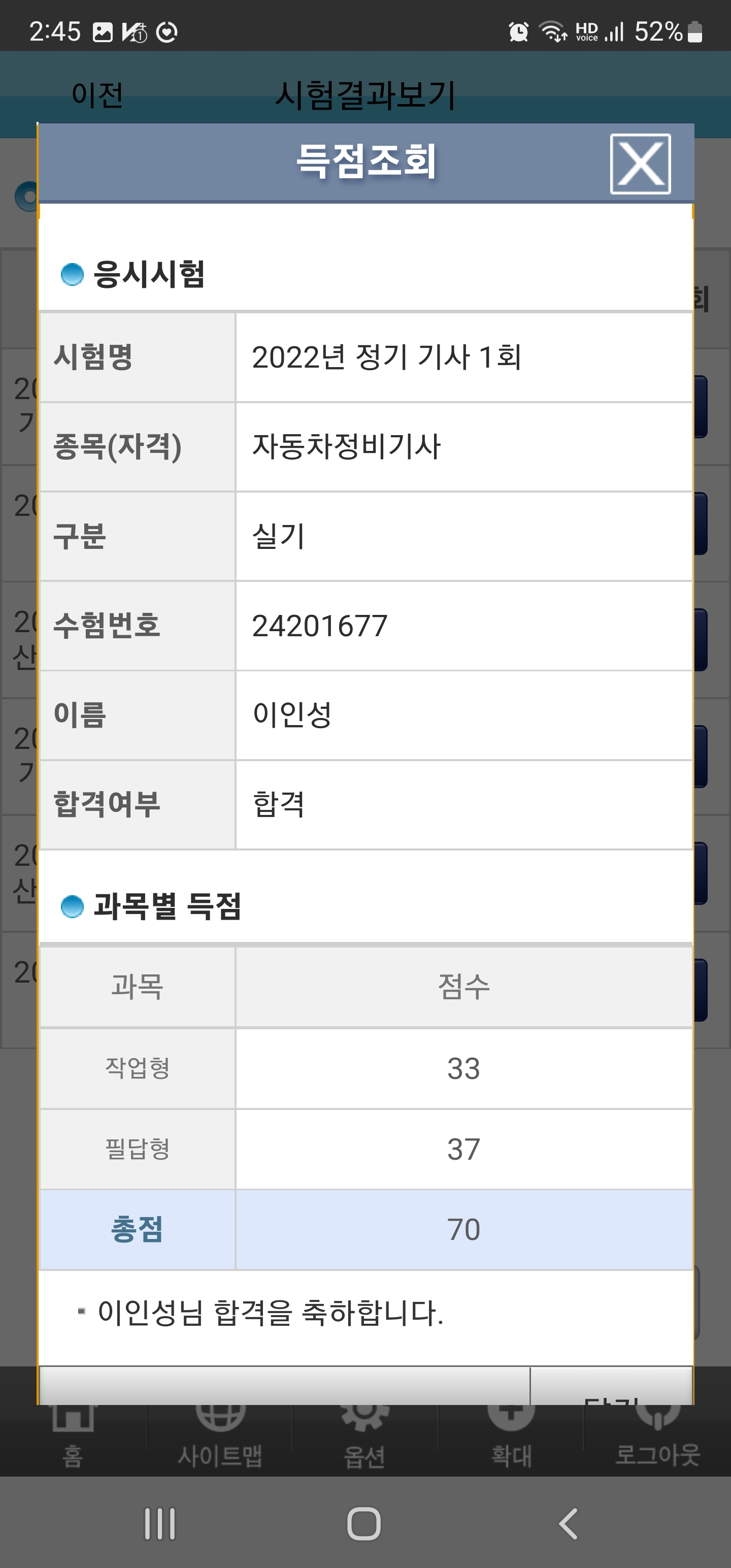Tap the system back button

[567, 1523]
